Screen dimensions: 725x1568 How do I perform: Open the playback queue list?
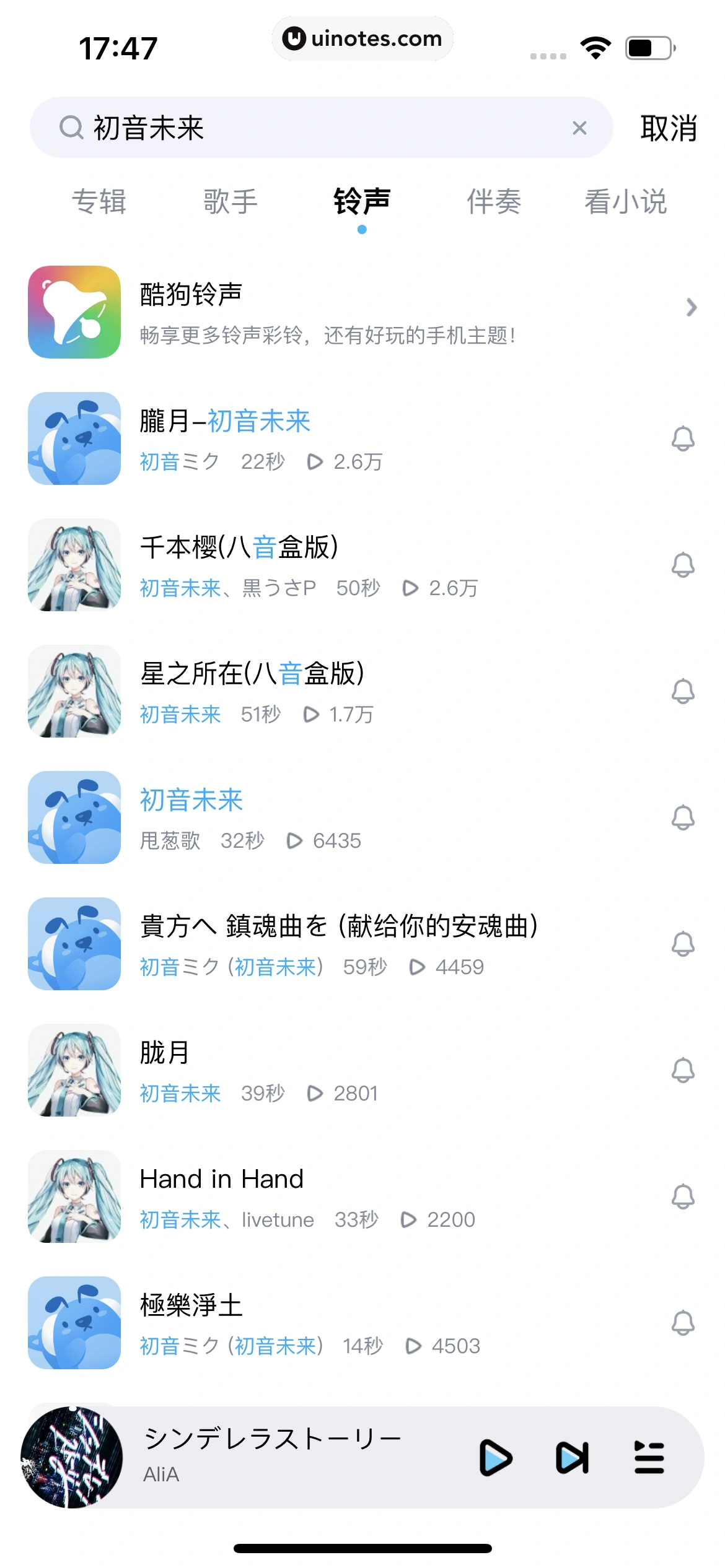(649, 1458)
